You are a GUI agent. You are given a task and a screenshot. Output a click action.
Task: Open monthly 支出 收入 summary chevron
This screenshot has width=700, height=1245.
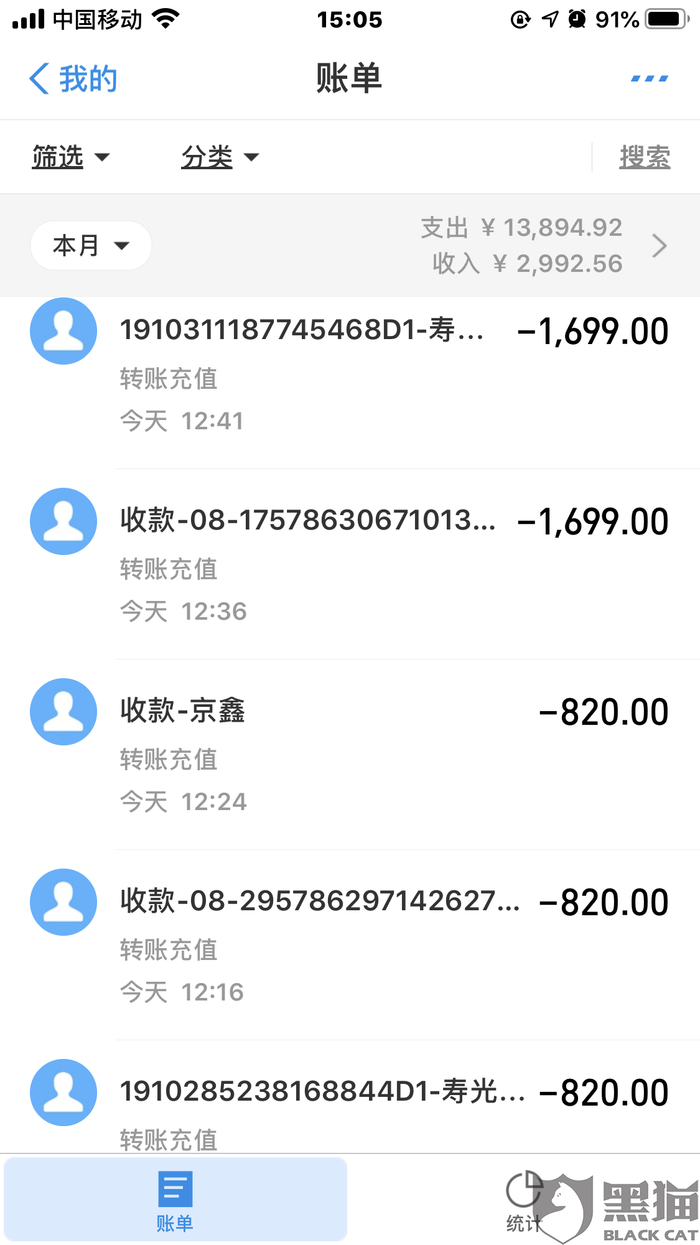click(x=659, y=246)
